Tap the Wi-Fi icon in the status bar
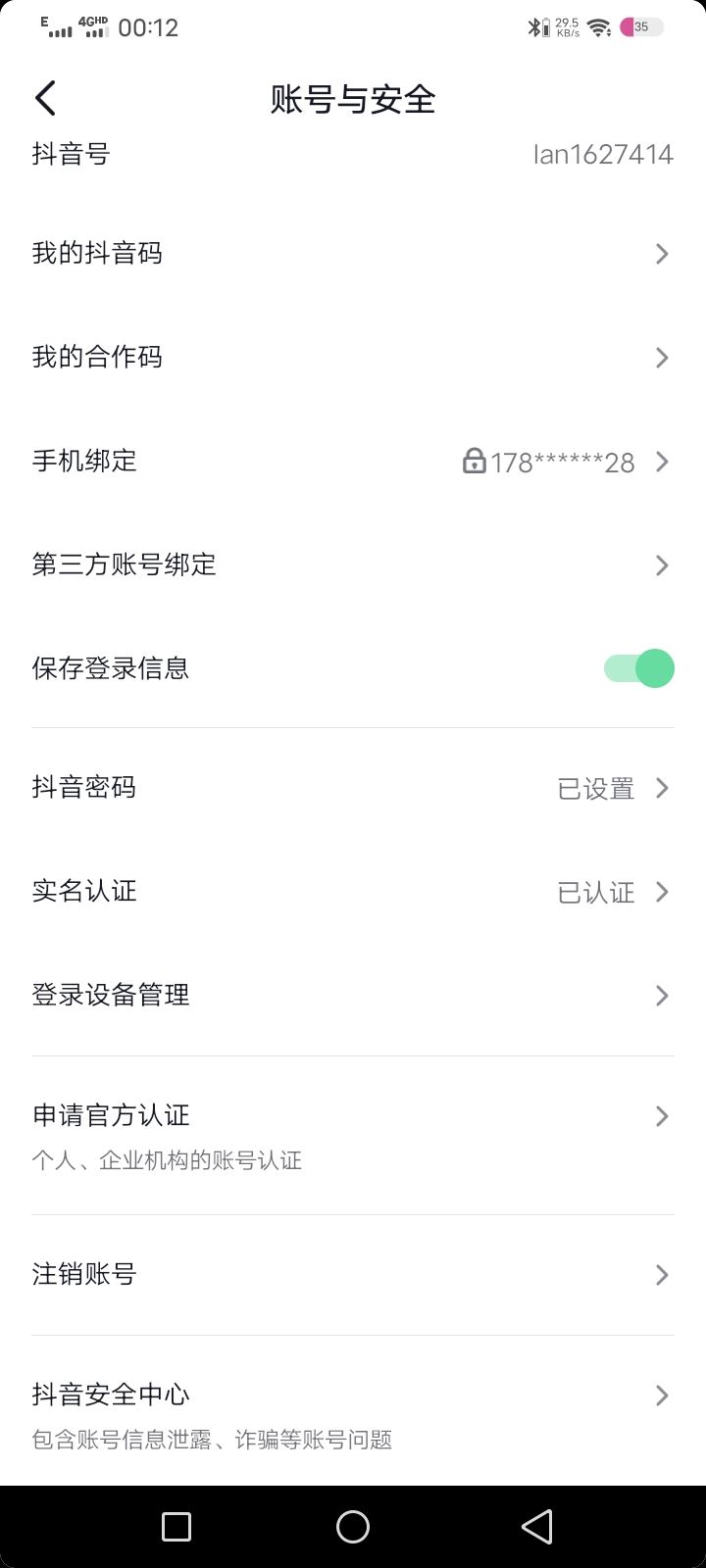Image resolution: width=706 pixels, height=1568 pixels. [598, 26]
